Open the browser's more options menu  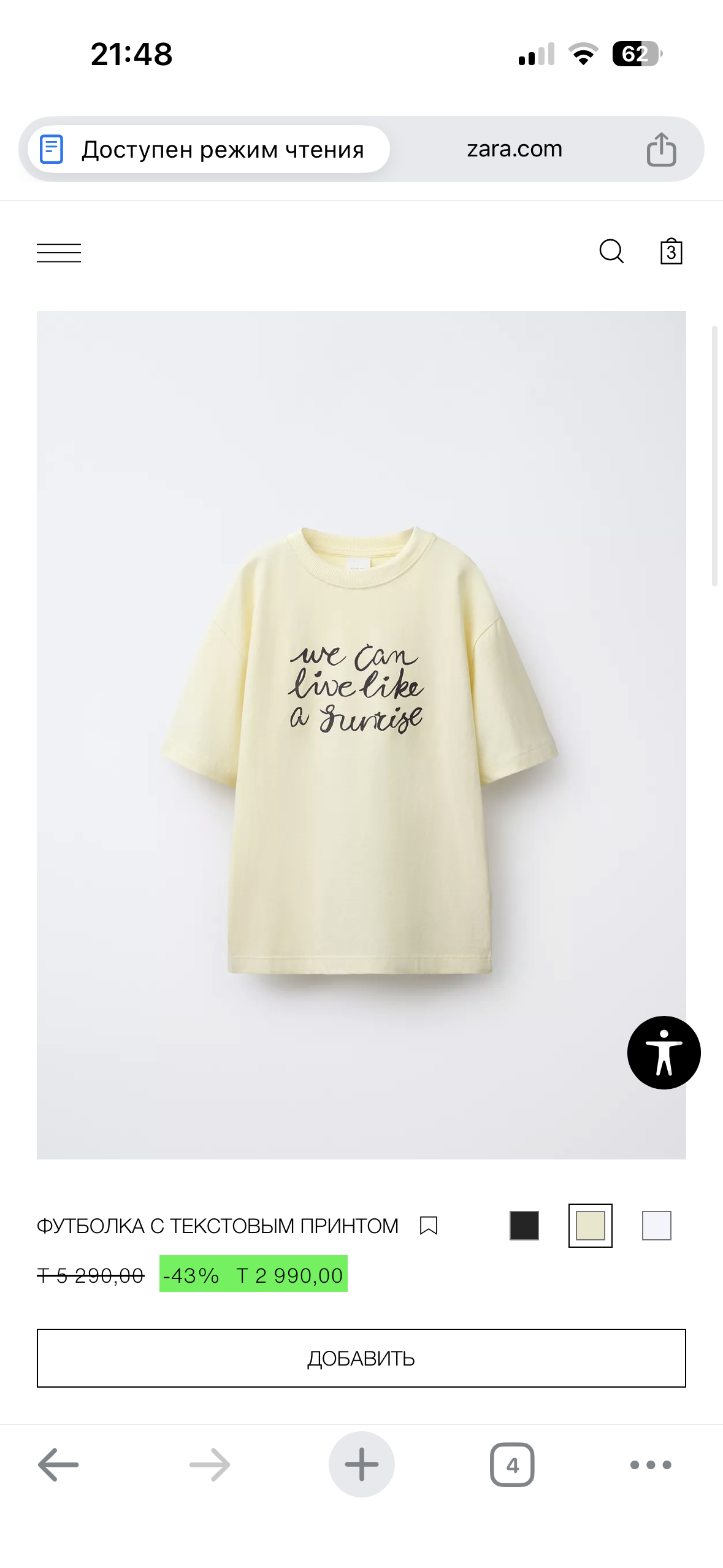tap(651, 1464)
